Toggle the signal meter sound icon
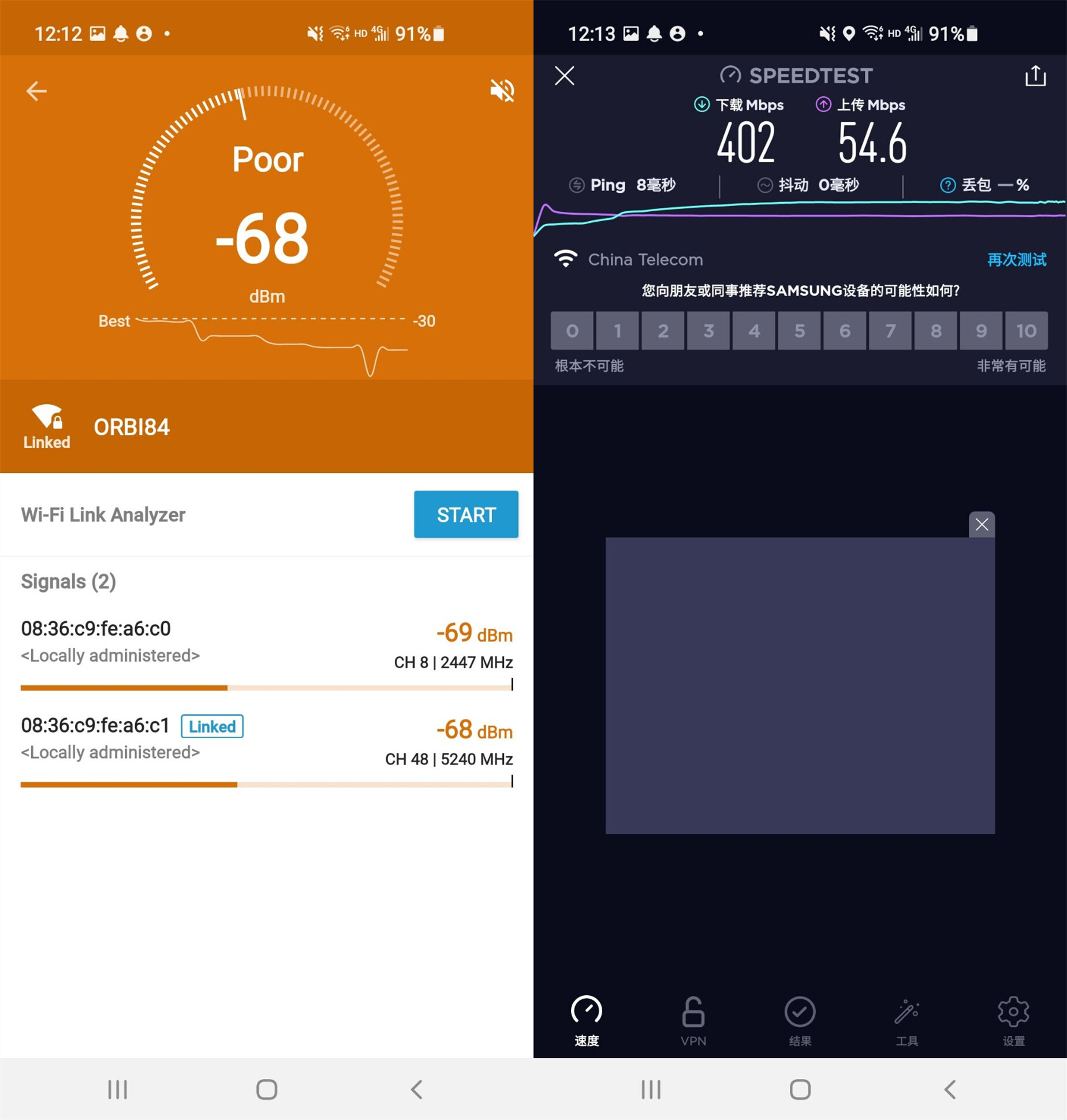This screenshot has width=1067, height=1120. [x=502, y=91]
